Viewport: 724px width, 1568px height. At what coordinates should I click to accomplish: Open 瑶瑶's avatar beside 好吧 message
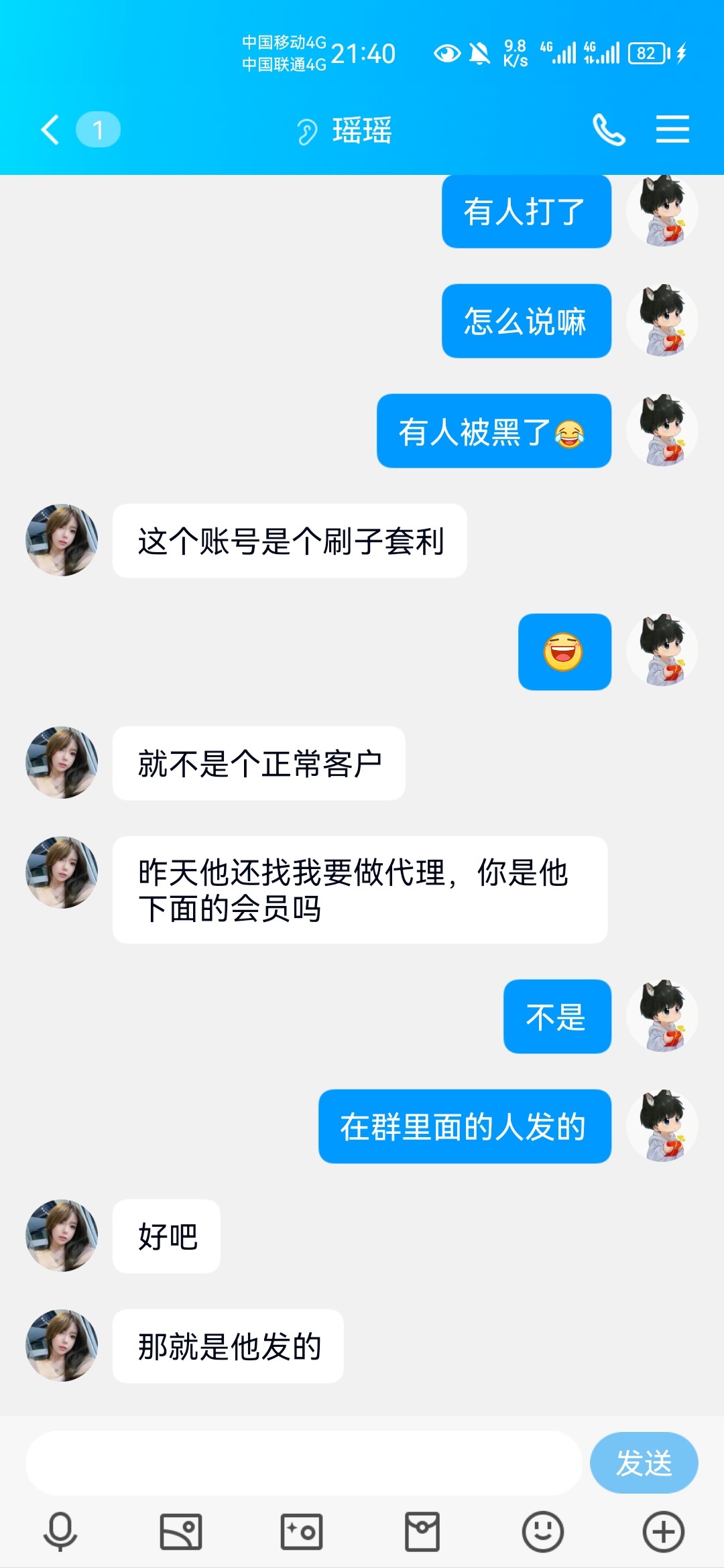62,1236
